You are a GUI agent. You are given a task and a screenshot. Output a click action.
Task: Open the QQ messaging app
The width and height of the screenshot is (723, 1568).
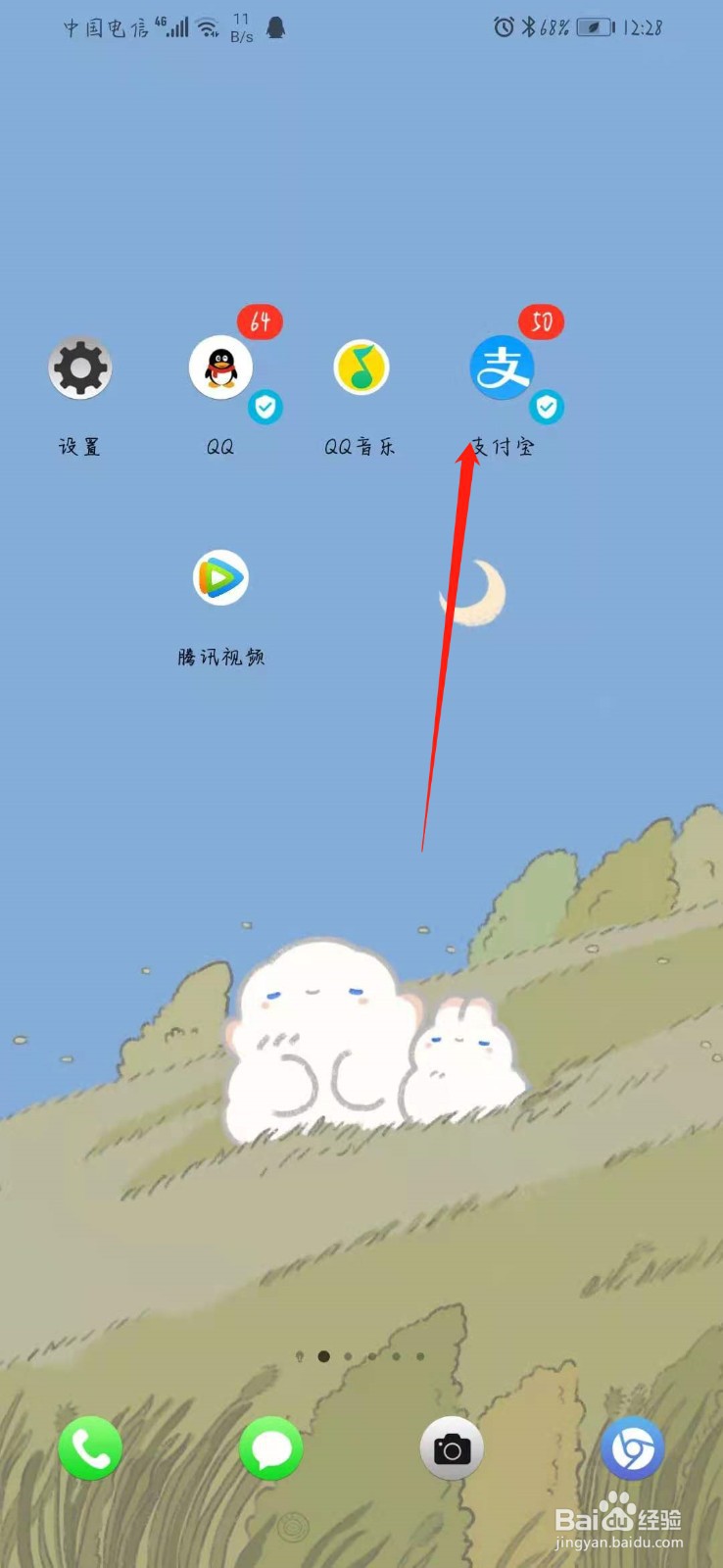(220, 367)
